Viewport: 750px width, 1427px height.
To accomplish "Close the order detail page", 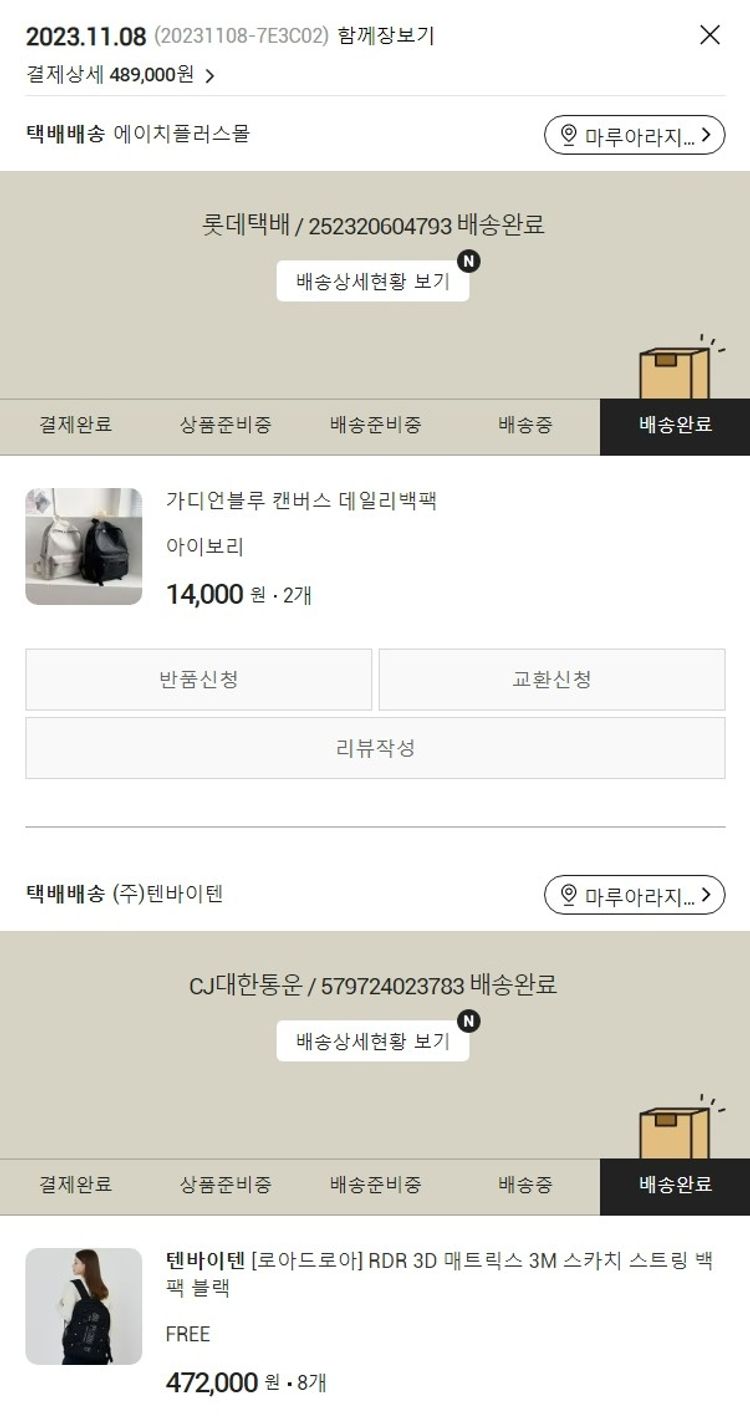I will (709, 35).
